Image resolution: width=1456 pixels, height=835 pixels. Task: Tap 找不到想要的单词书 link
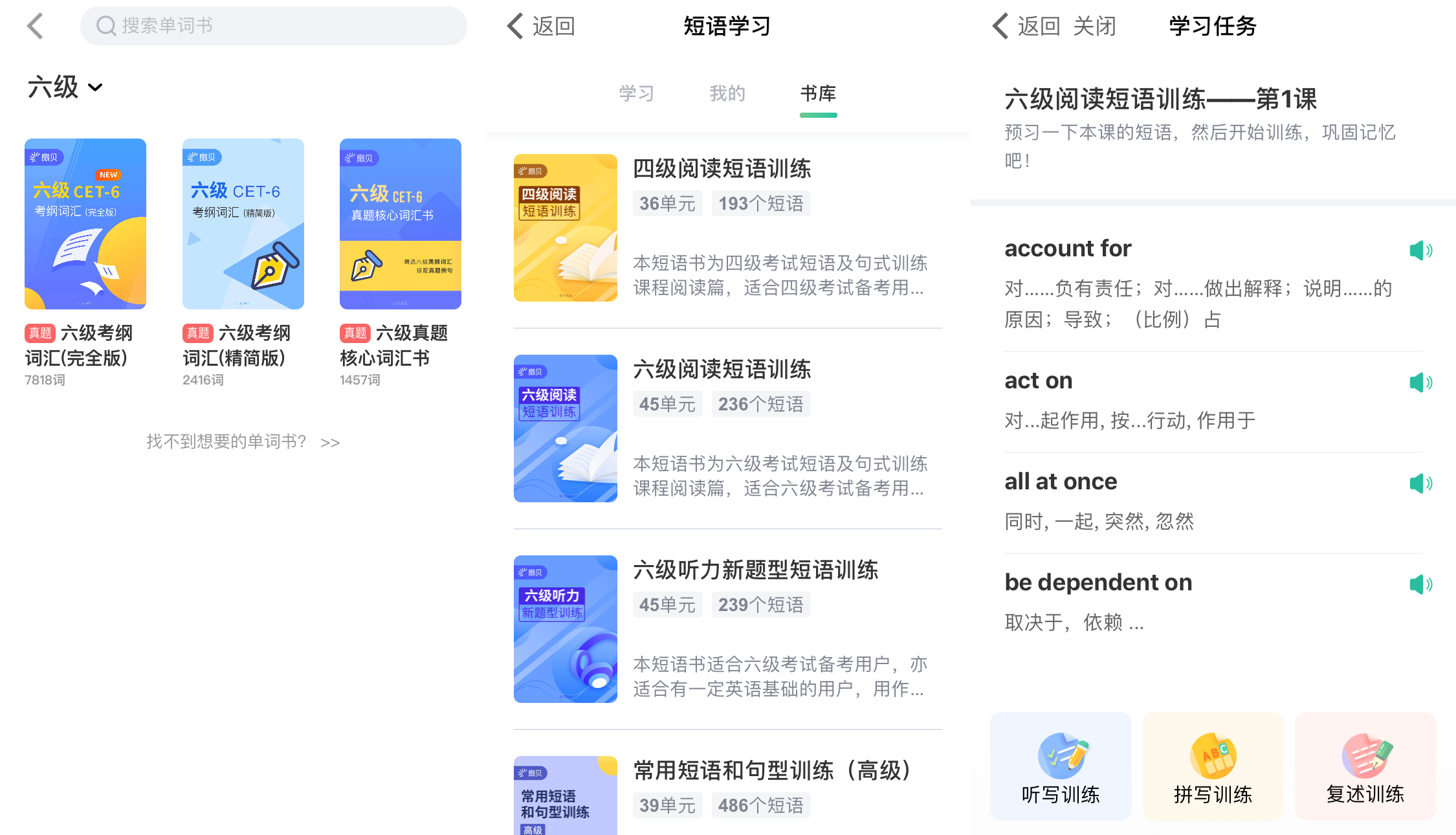click(243, 442)
